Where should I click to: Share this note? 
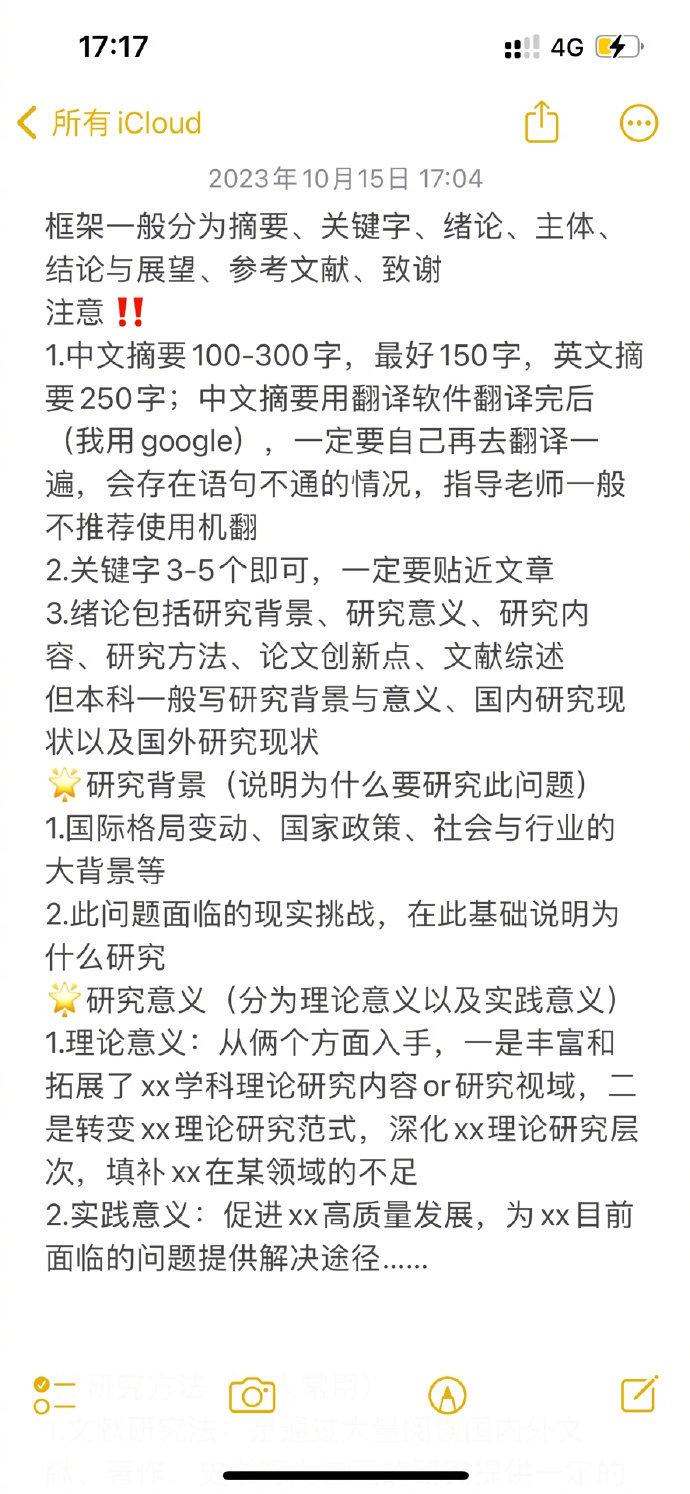[541, 123]
